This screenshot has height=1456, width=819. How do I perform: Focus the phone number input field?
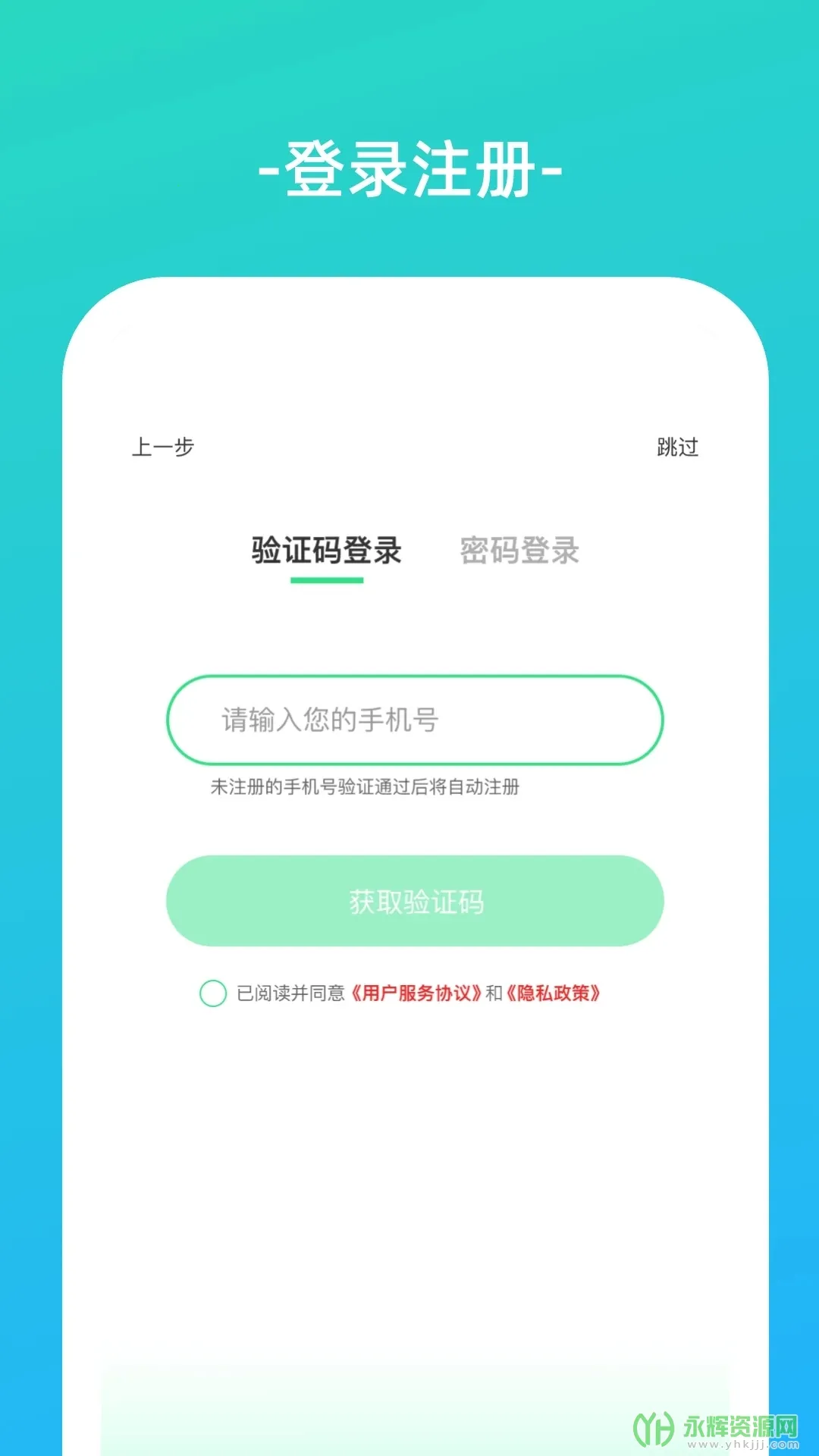click(415, 720)
